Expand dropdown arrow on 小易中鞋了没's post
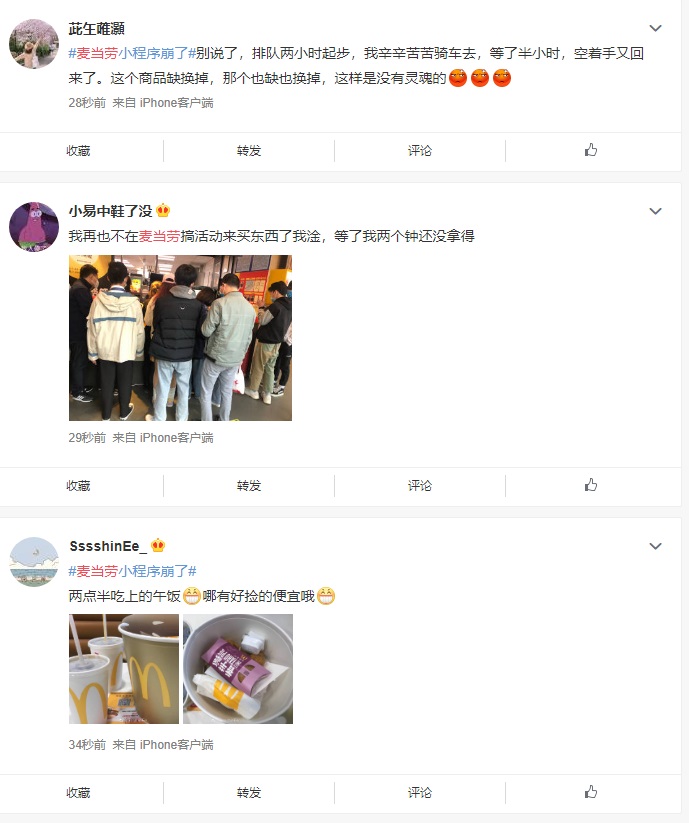 655,211
